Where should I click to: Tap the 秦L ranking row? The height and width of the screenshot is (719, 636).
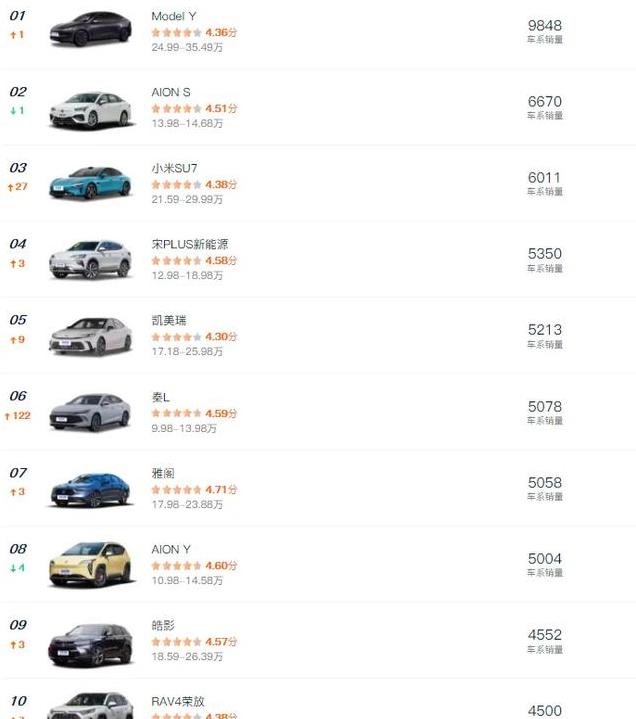pyautogui.click(x=161, y=397)
